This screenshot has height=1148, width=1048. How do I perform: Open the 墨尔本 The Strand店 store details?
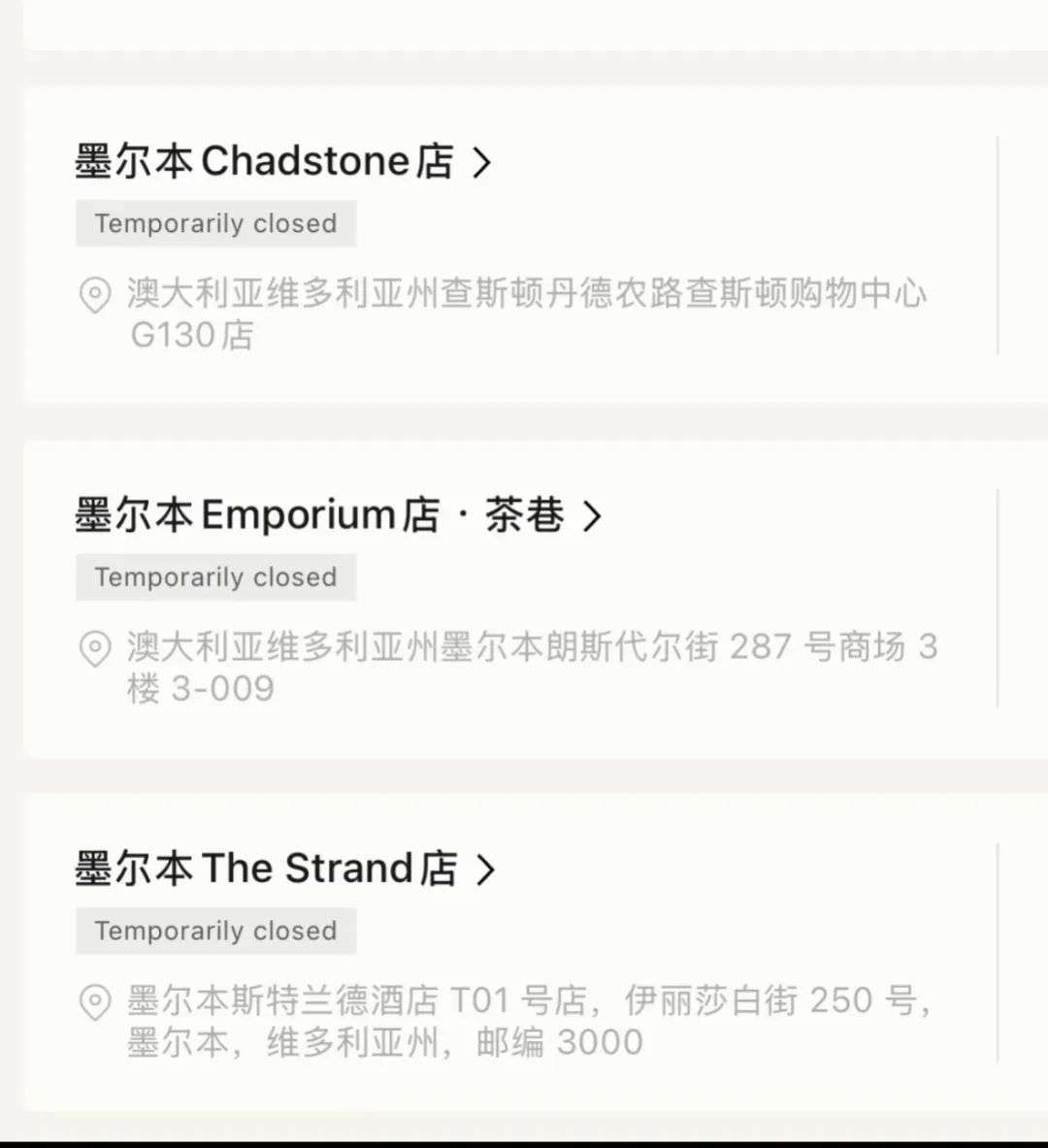(284, 869)
